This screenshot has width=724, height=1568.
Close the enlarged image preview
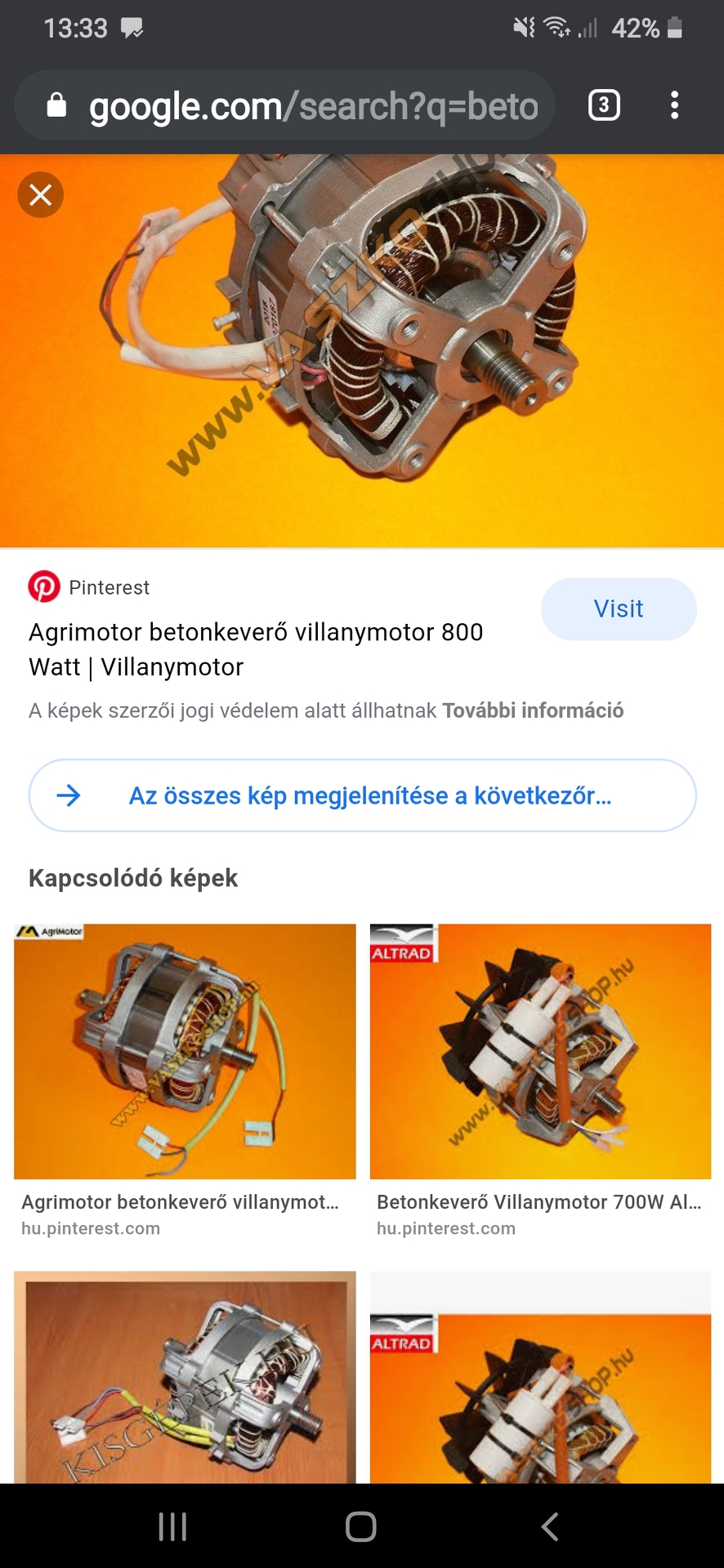(x=40, y=194)
